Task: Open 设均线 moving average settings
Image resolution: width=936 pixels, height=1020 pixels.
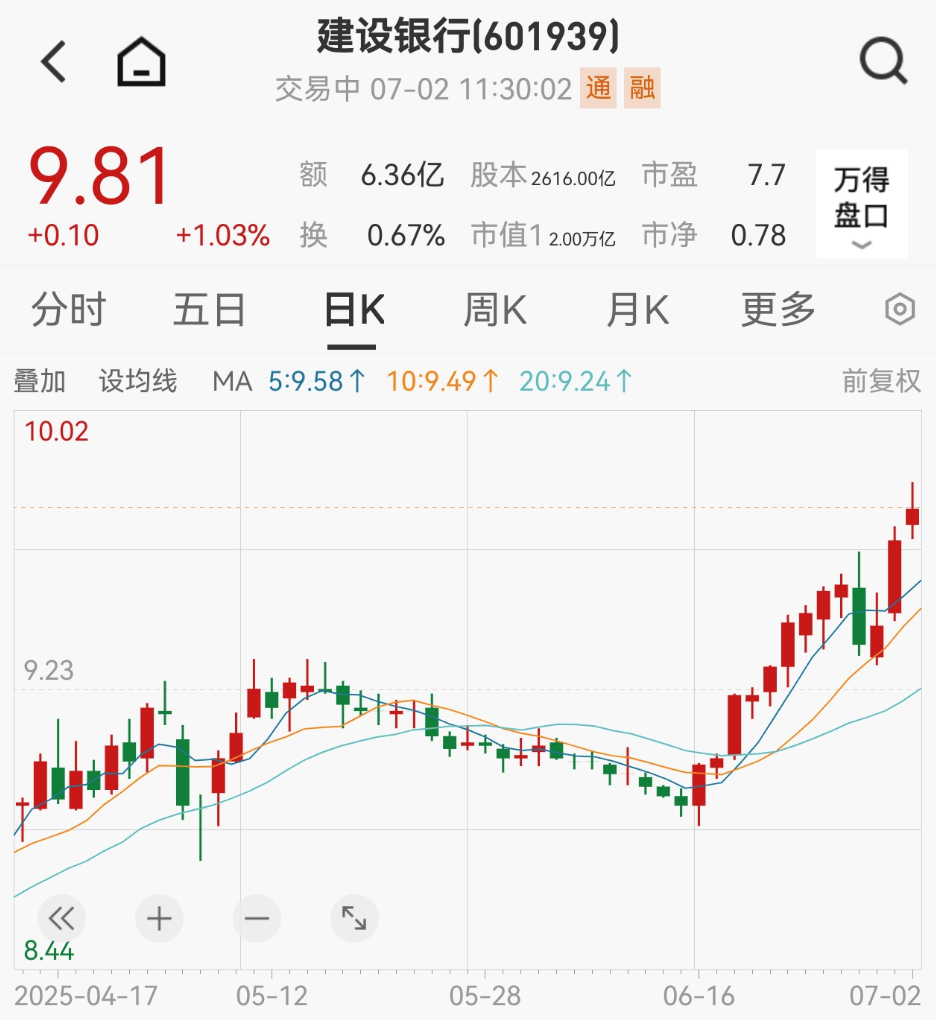Action: coord(137,381)
